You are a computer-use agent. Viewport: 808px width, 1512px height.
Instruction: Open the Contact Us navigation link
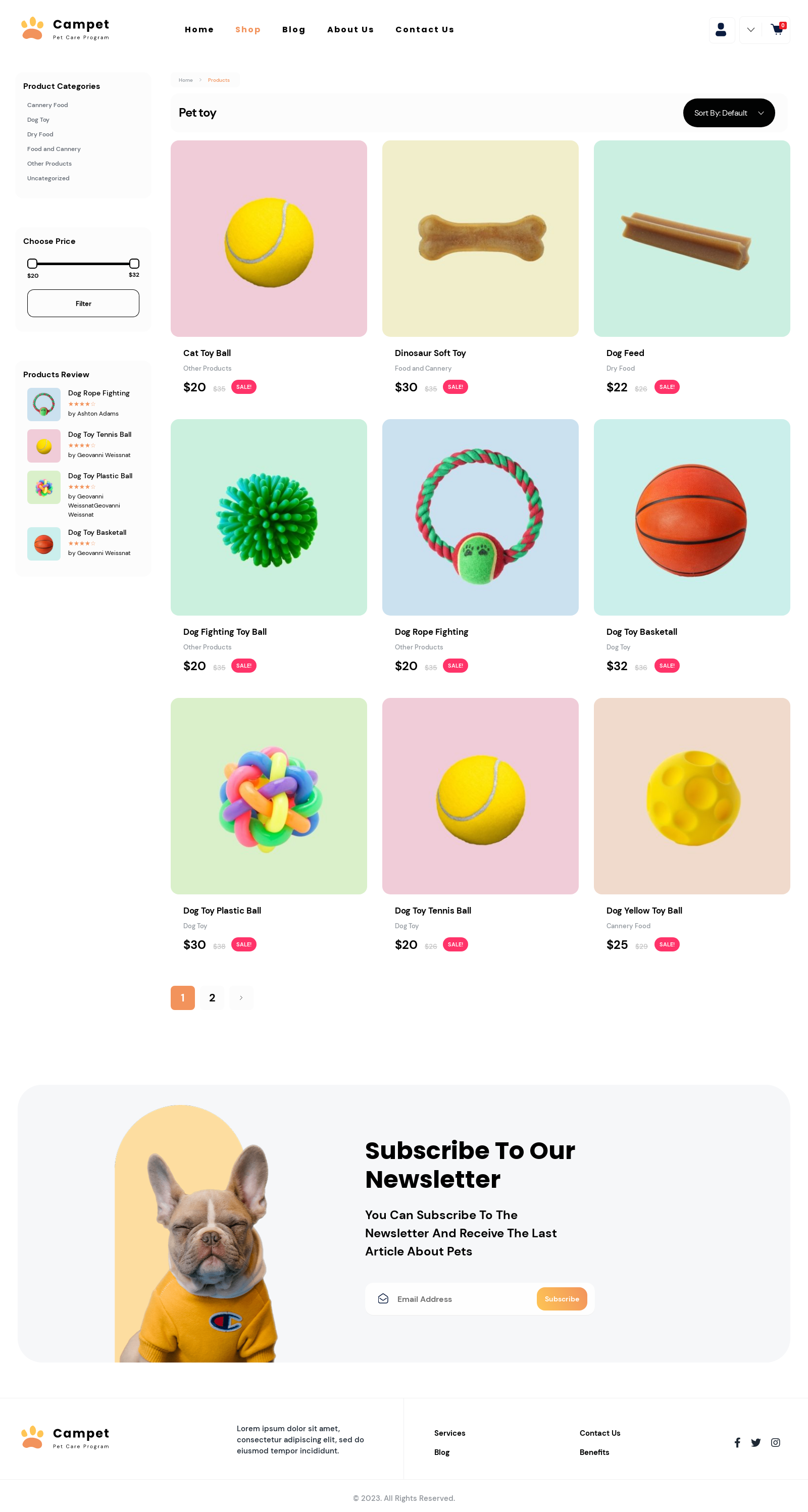[424, 29]
